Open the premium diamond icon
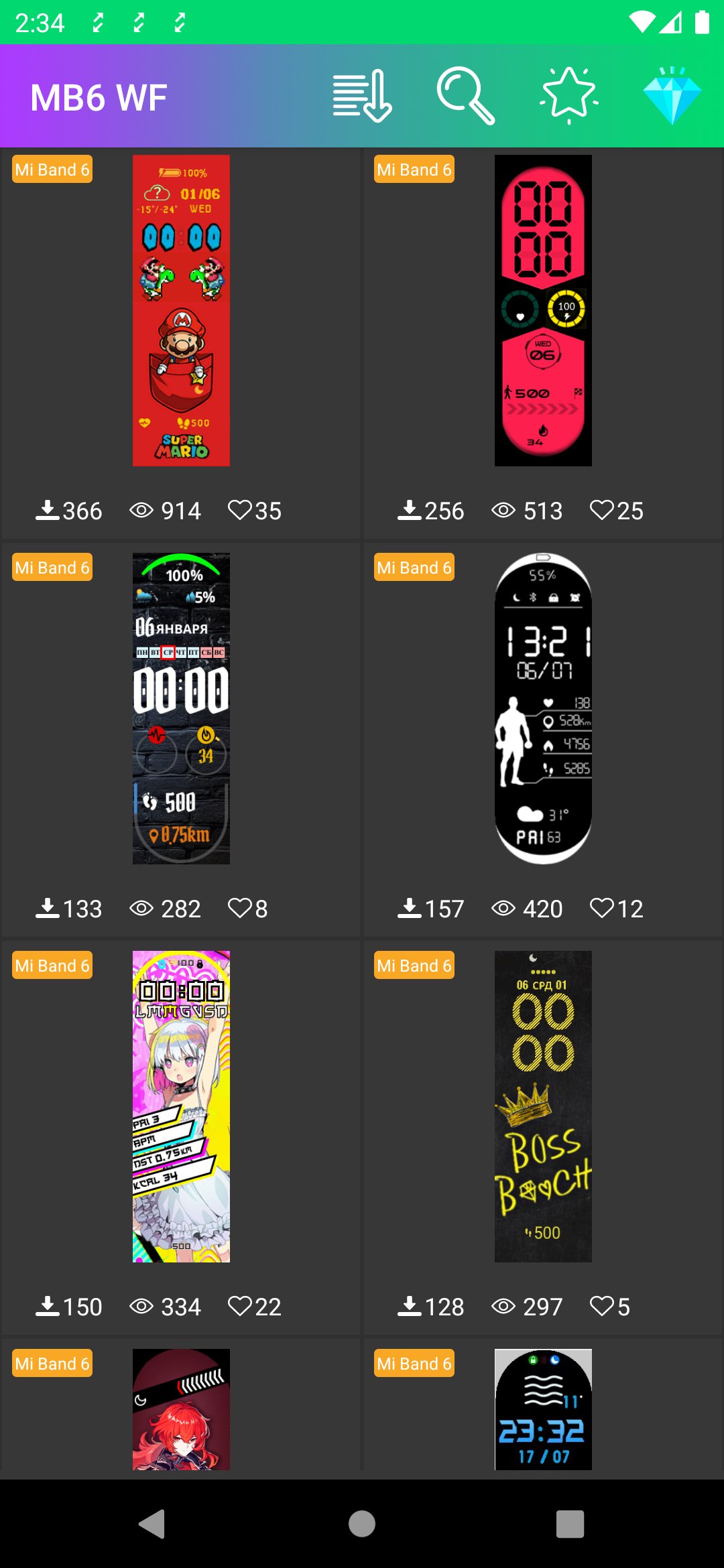The width and height of the screenshot is (724, 1568). (x=672, y=96)
